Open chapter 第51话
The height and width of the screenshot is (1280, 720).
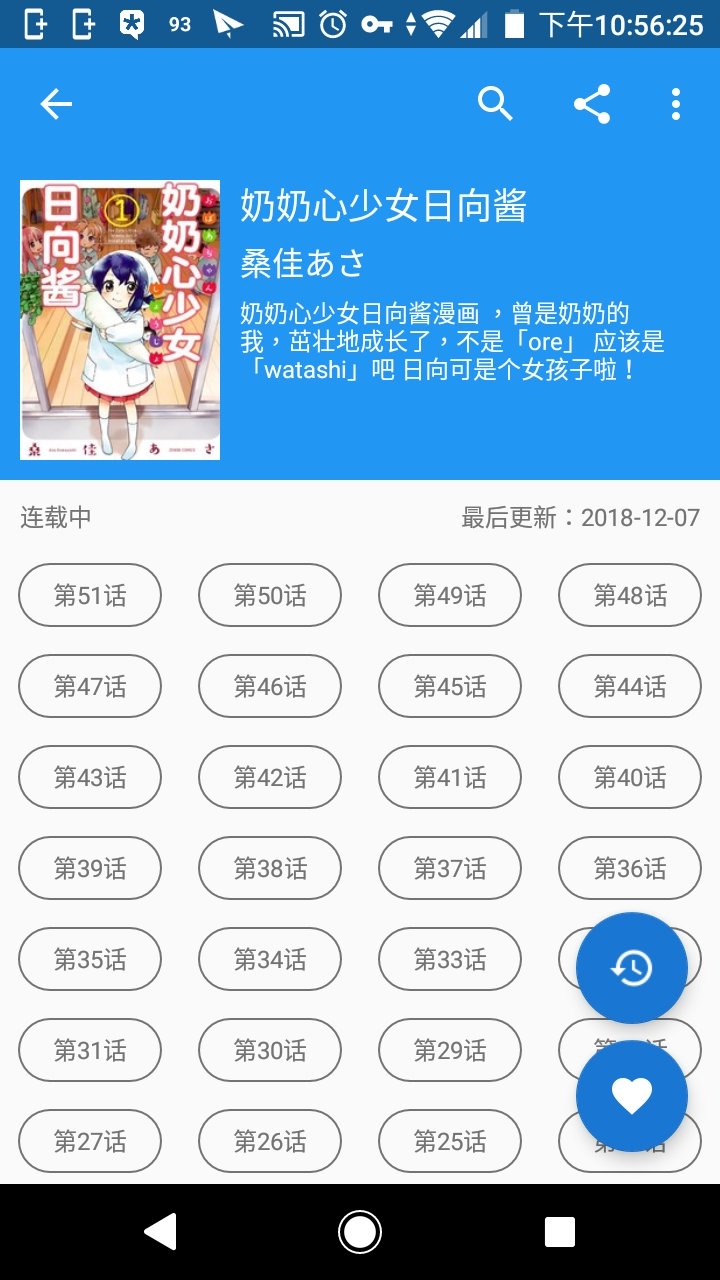pos(90,595)
